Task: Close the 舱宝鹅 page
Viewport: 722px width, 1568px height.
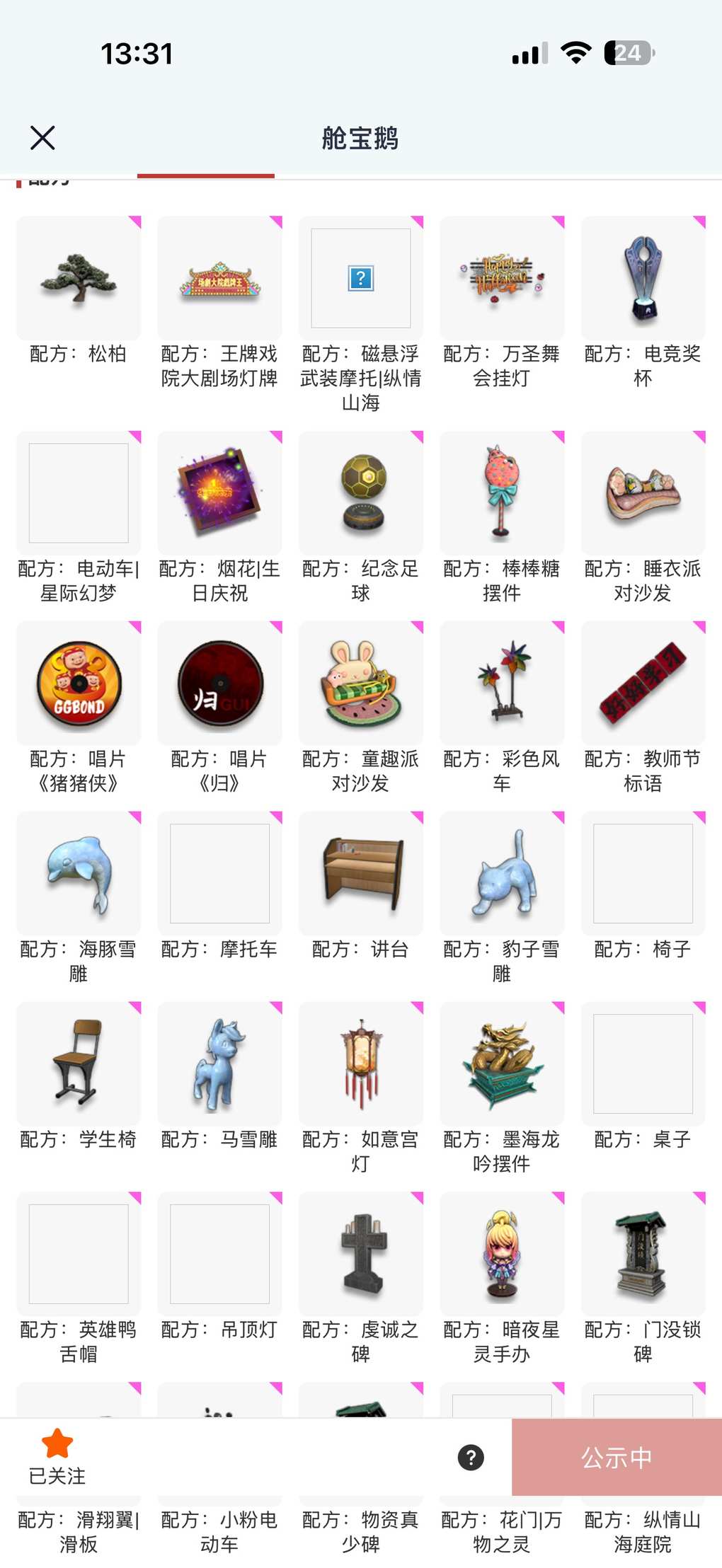Action: click(42, 137)
